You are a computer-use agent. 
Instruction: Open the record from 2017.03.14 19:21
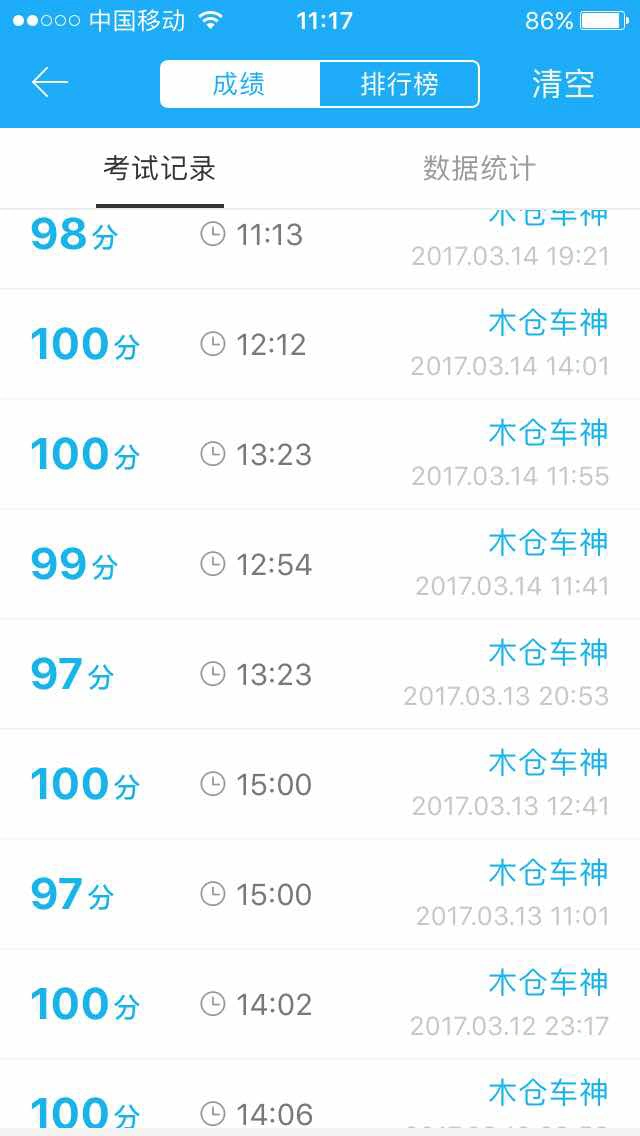click(x=320, y=248)
